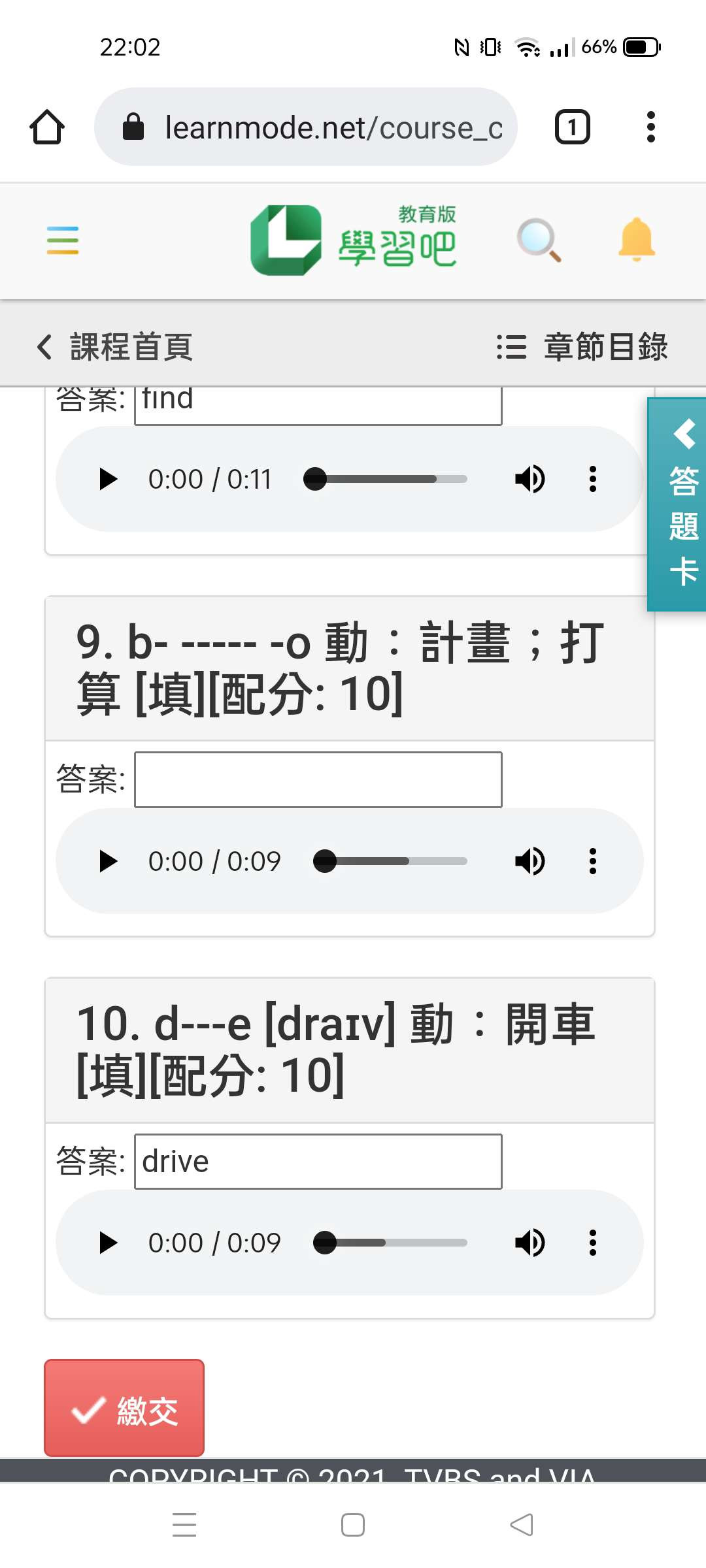Go back to 課程首頁

[115, 346]
